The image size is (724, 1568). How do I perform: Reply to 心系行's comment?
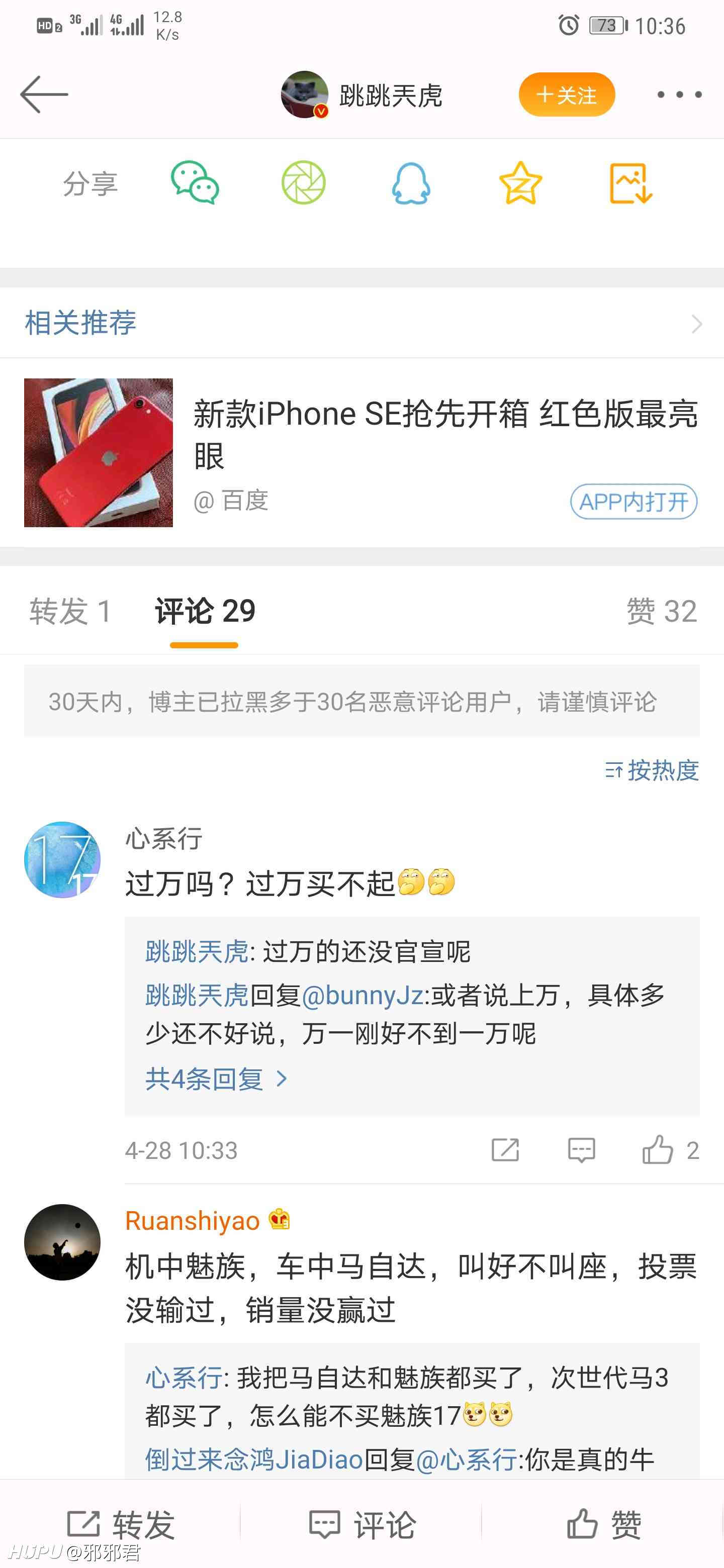click(582, 1150)
